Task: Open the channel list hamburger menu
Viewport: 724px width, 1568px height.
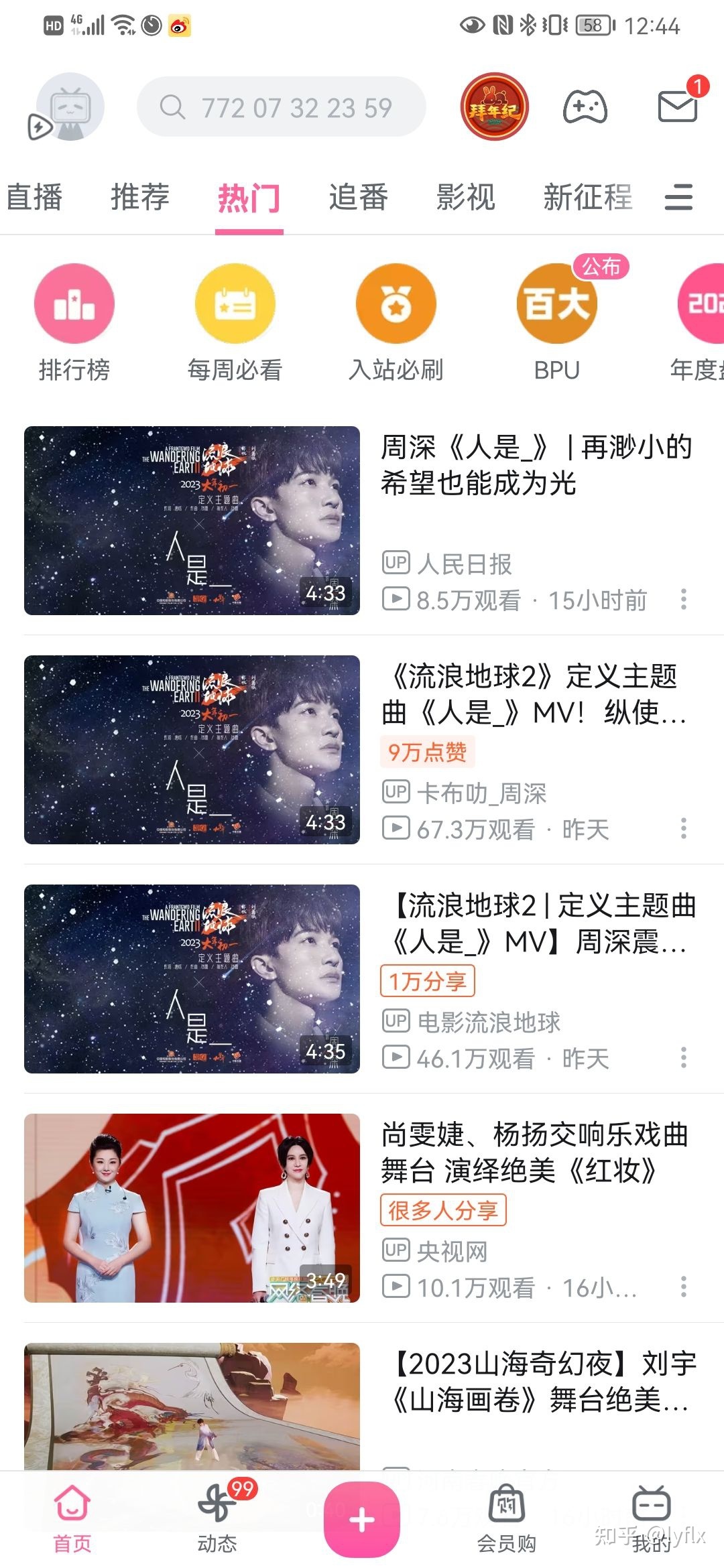Action: [x=678, y=198]
